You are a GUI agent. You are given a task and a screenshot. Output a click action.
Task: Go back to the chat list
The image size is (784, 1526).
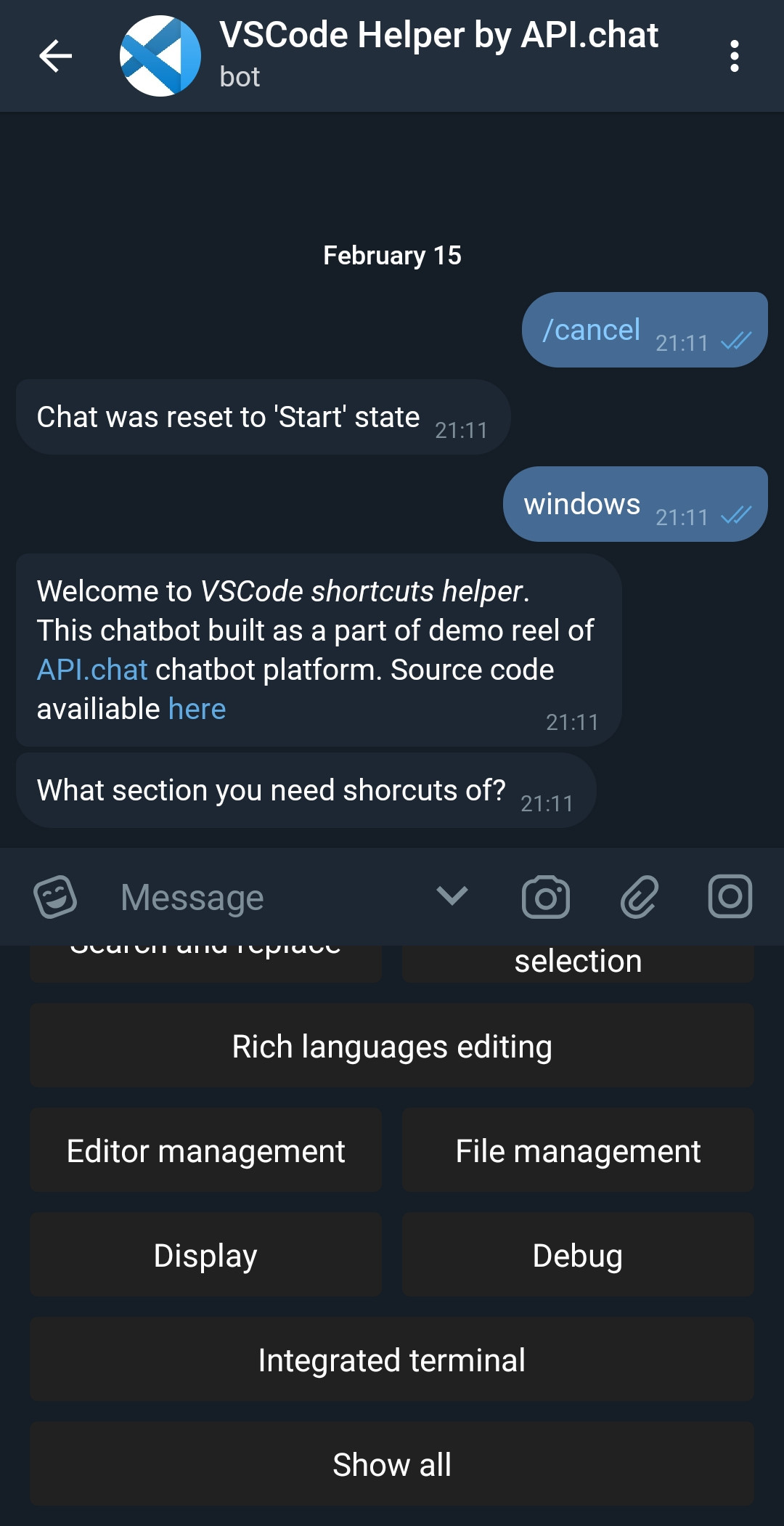click(55, 56)
